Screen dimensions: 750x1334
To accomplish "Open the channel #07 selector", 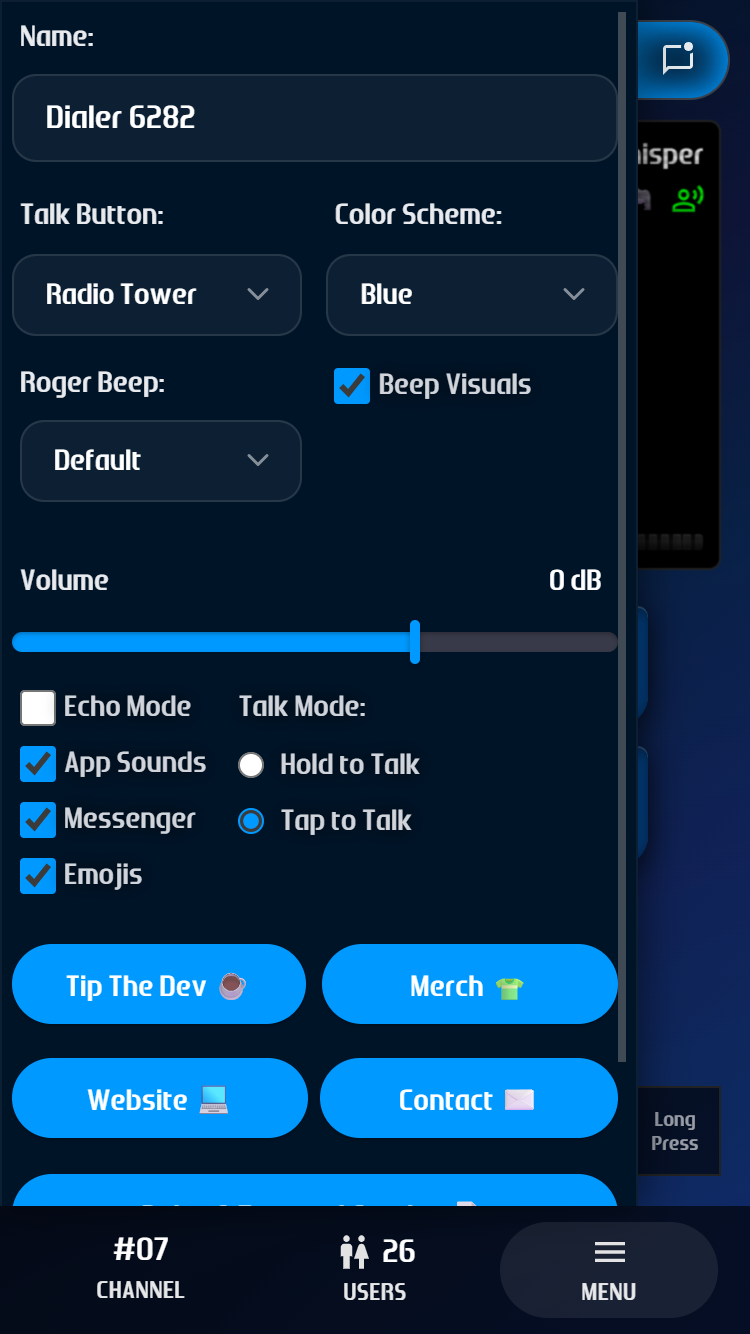I will pyautogui.click(x=140, y=1268).
